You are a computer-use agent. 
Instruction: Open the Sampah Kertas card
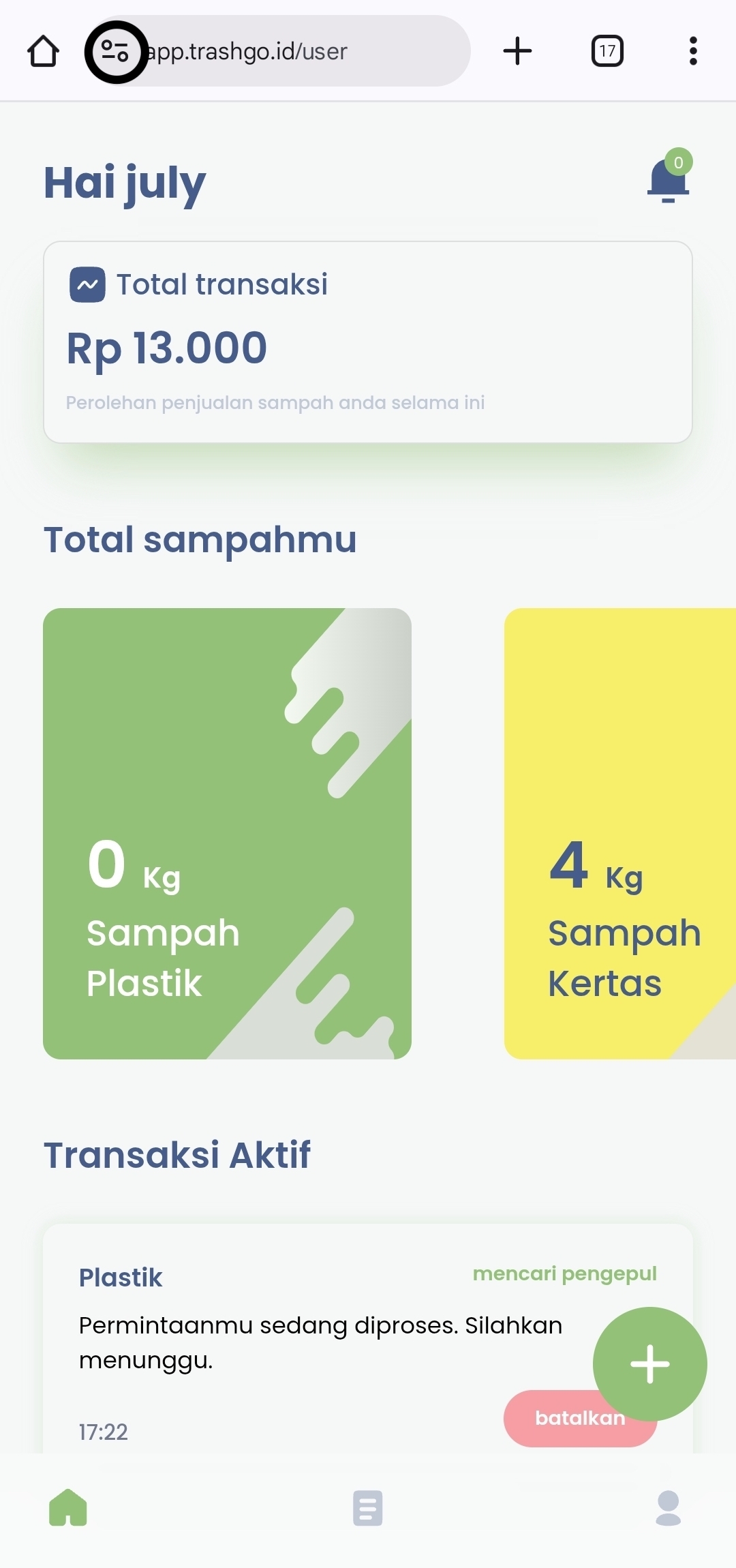click(620, 833)
